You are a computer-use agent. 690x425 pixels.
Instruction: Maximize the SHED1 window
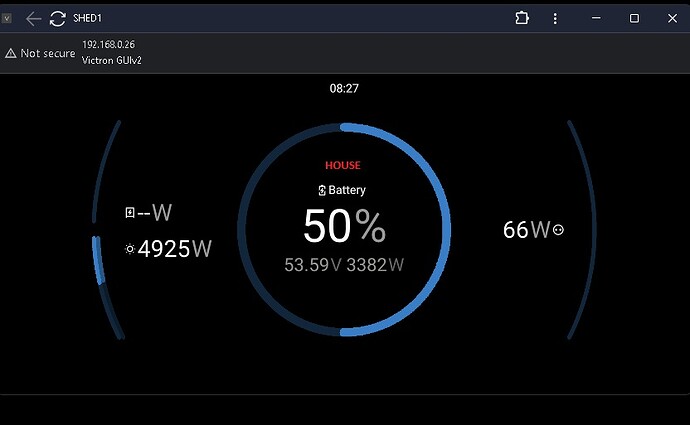coord(634,18)
